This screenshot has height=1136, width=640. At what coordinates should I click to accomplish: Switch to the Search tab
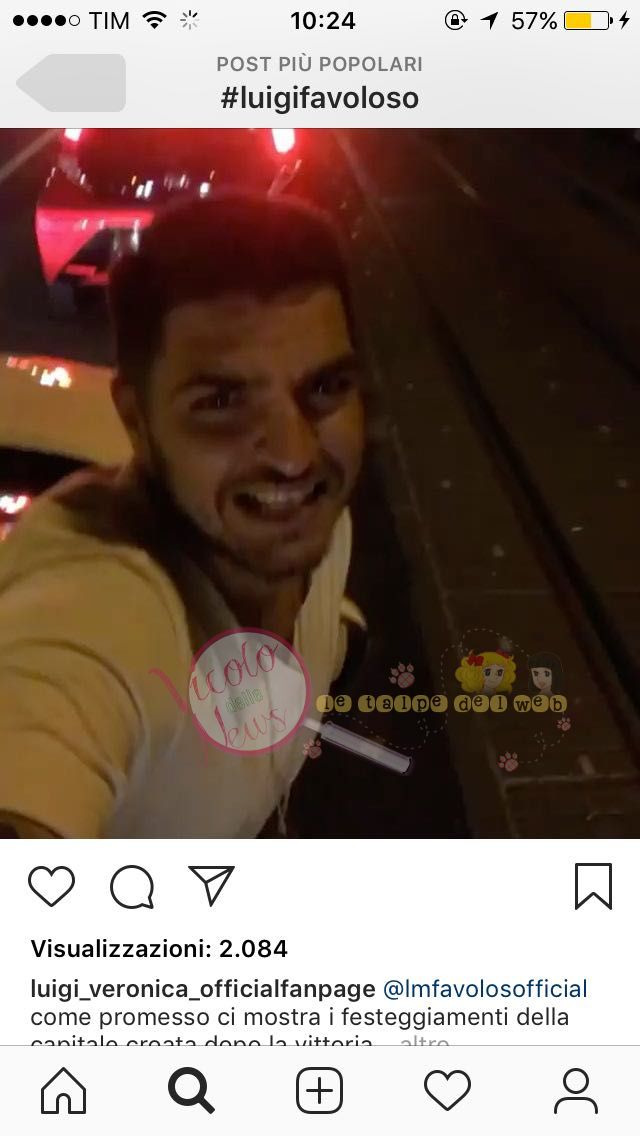coord(191,1090)
